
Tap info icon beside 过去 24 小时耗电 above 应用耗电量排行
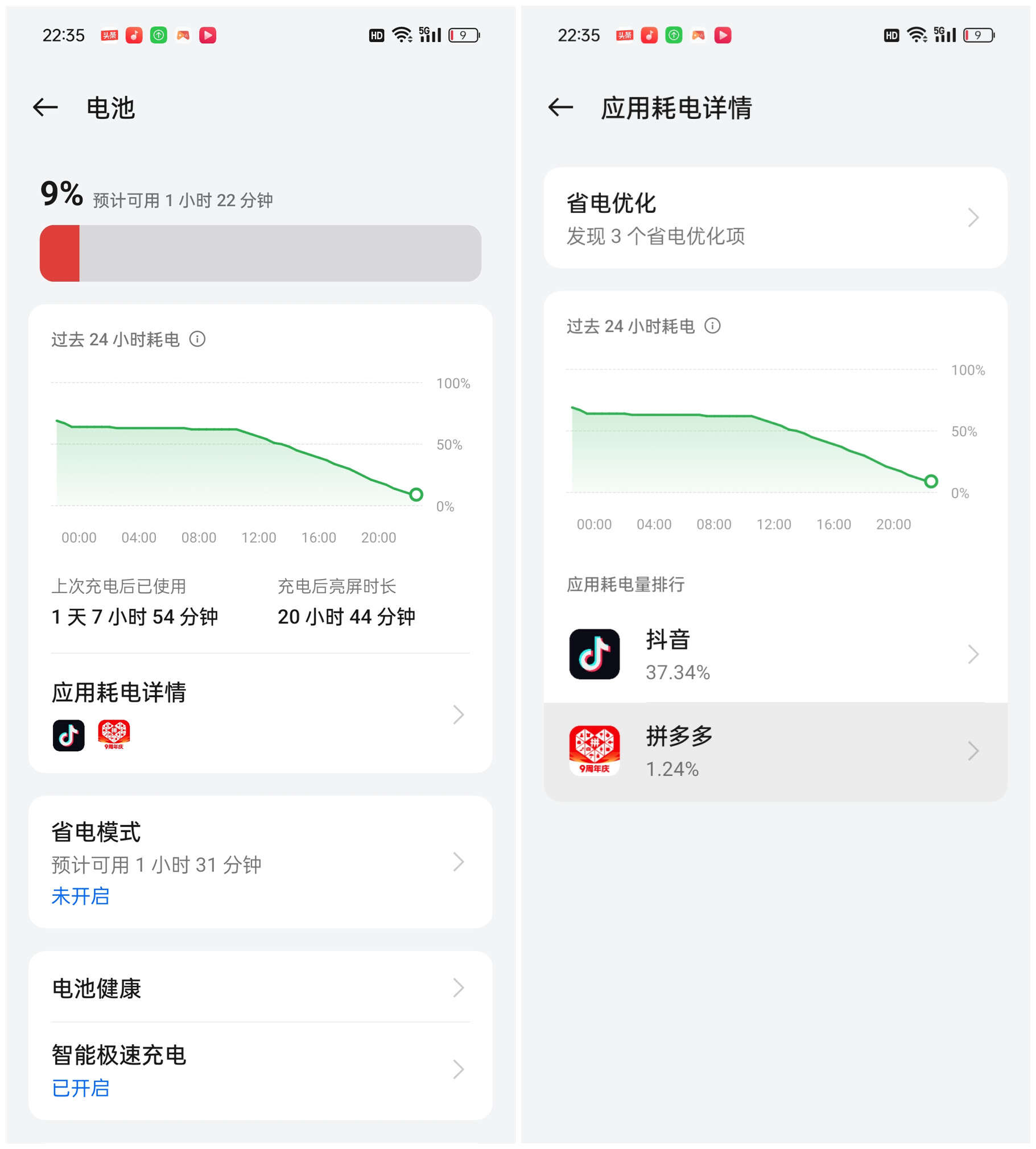(713, 325)
